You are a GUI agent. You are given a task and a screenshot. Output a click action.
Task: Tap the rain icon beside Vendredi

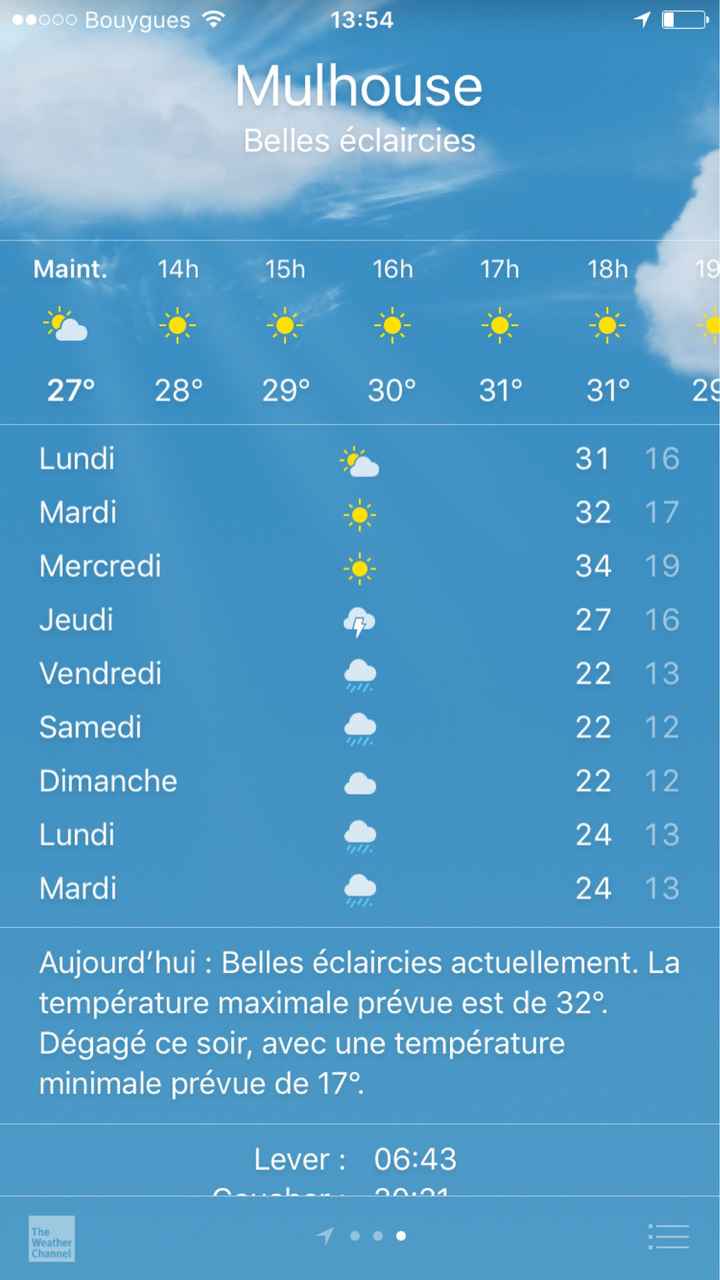point(359,674)
